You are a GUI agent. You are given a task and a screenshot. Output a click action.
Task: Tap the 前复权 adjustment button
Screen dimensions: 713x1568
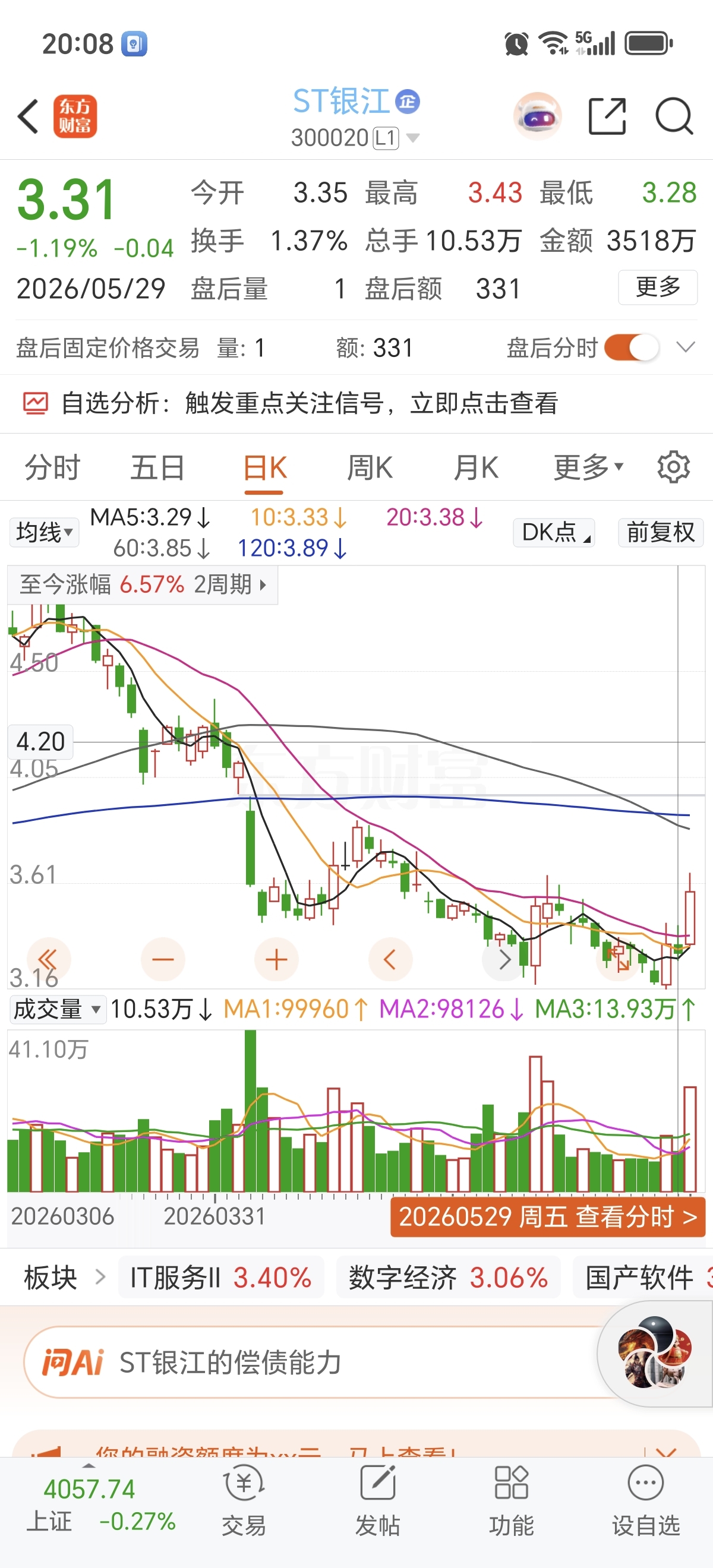[x=661, y=532]
